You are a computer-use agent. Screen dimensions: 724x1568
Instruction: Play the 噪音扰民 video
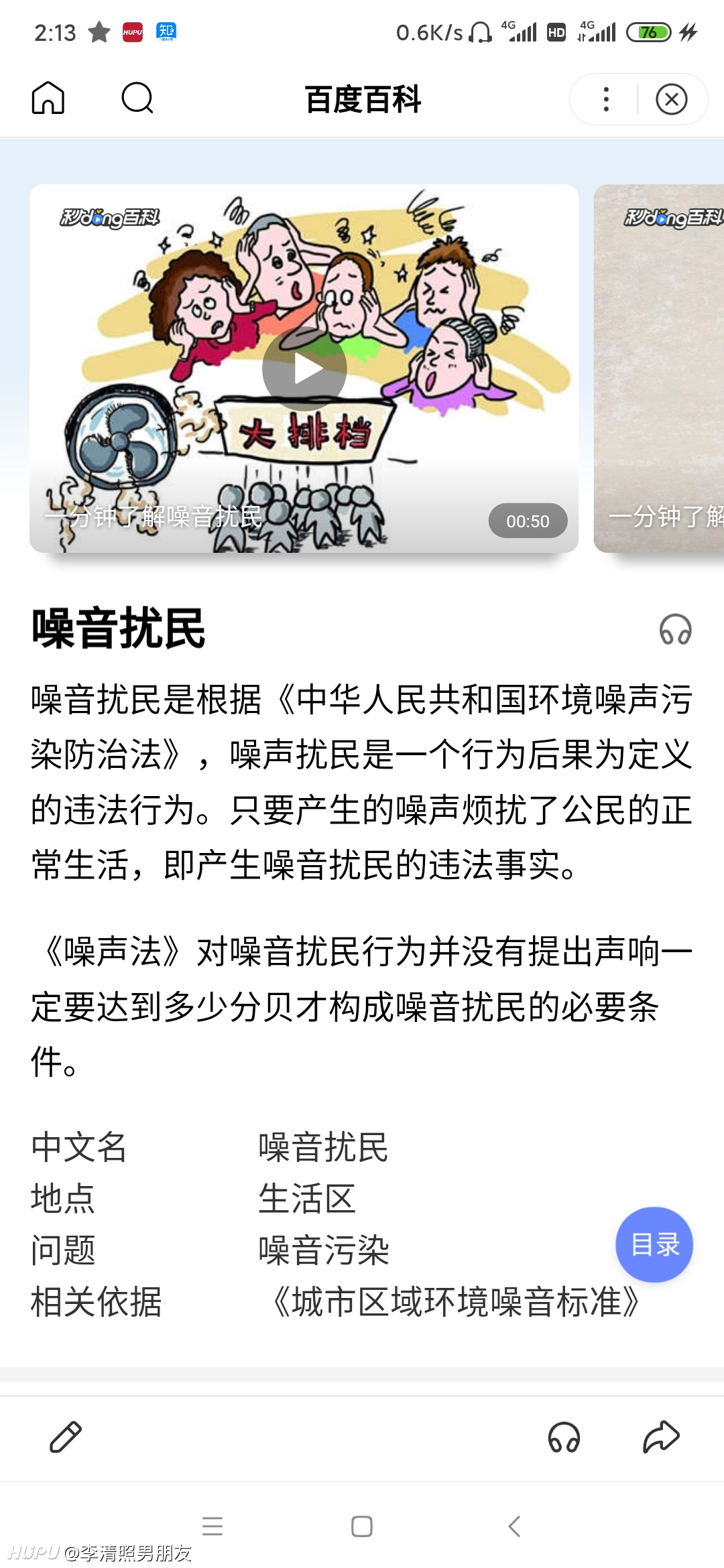click(x=304, y=369)
